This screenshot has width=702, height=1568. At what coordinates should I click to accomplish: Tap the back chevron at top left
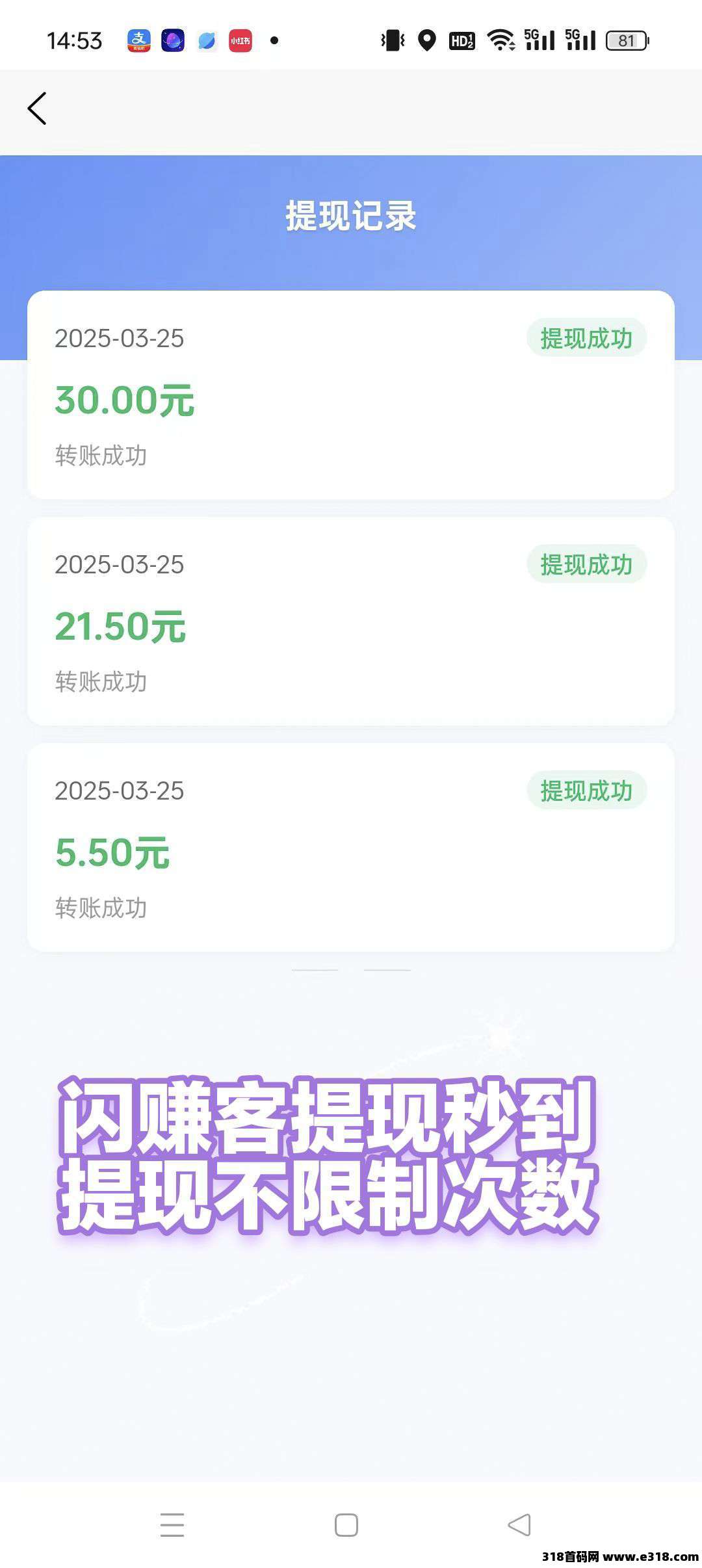pyautogui.click(x=37, y=108)
